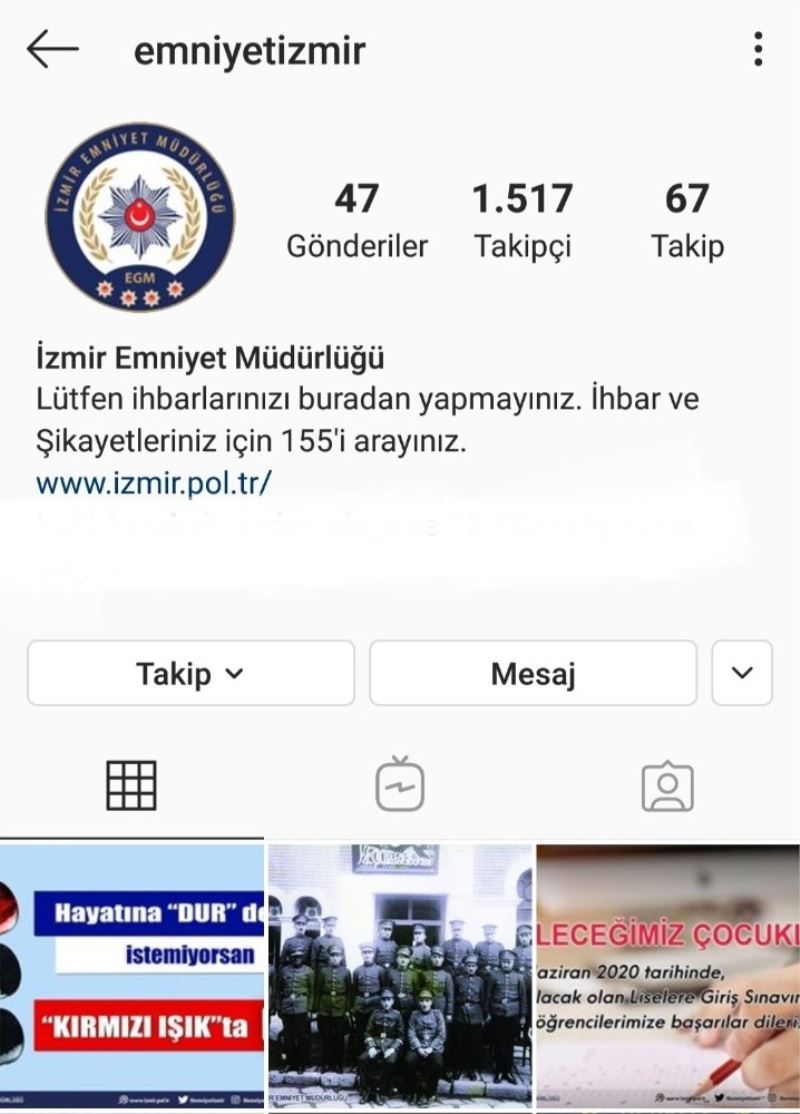Open the three-dot overflow menu
Viewport: 800px width, 1114px height.
coord(758,49)
